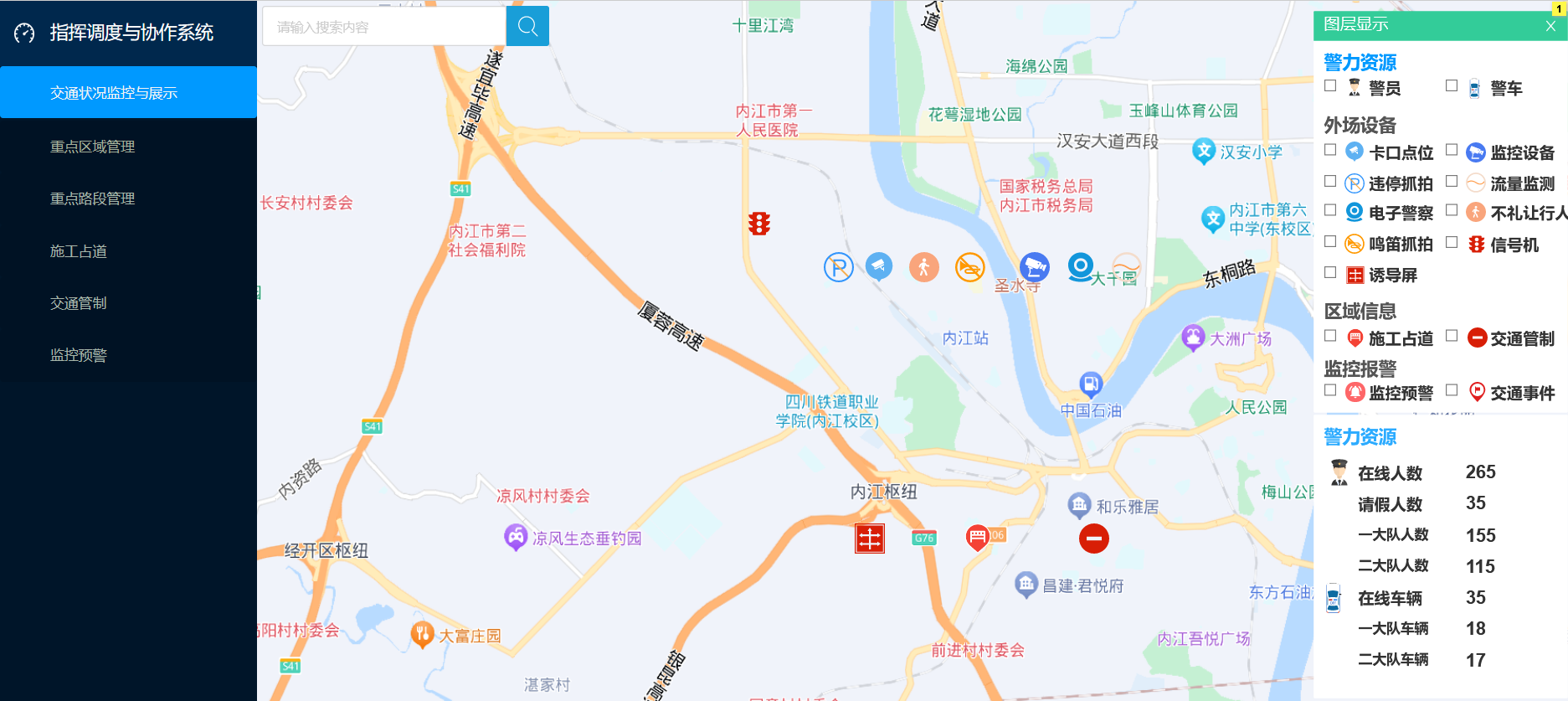This screenshot has height=701, width=1568.
Task: Enable 诱导屏 layer checkbox
Action: coord(1330,272)
